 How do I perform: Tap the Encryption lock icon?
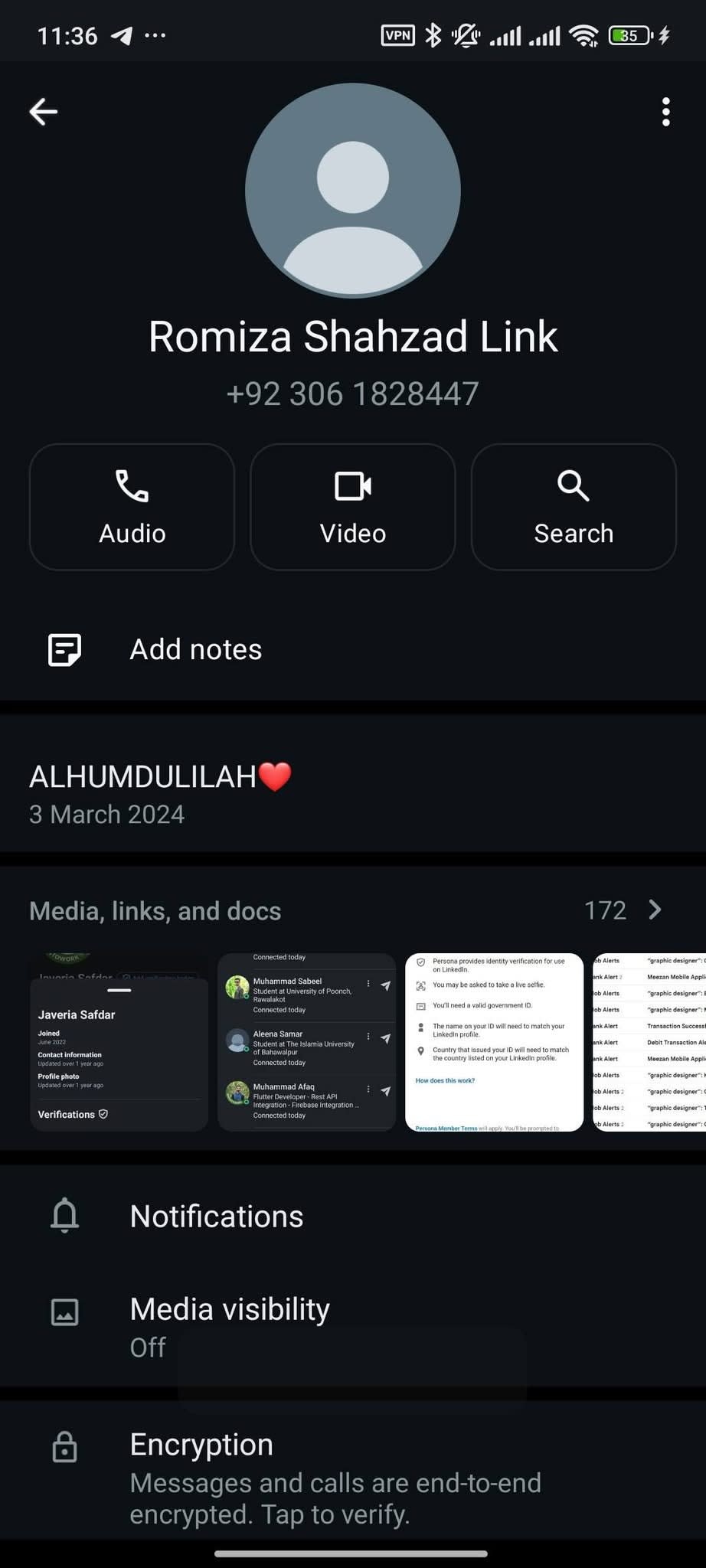point(64,1447)
